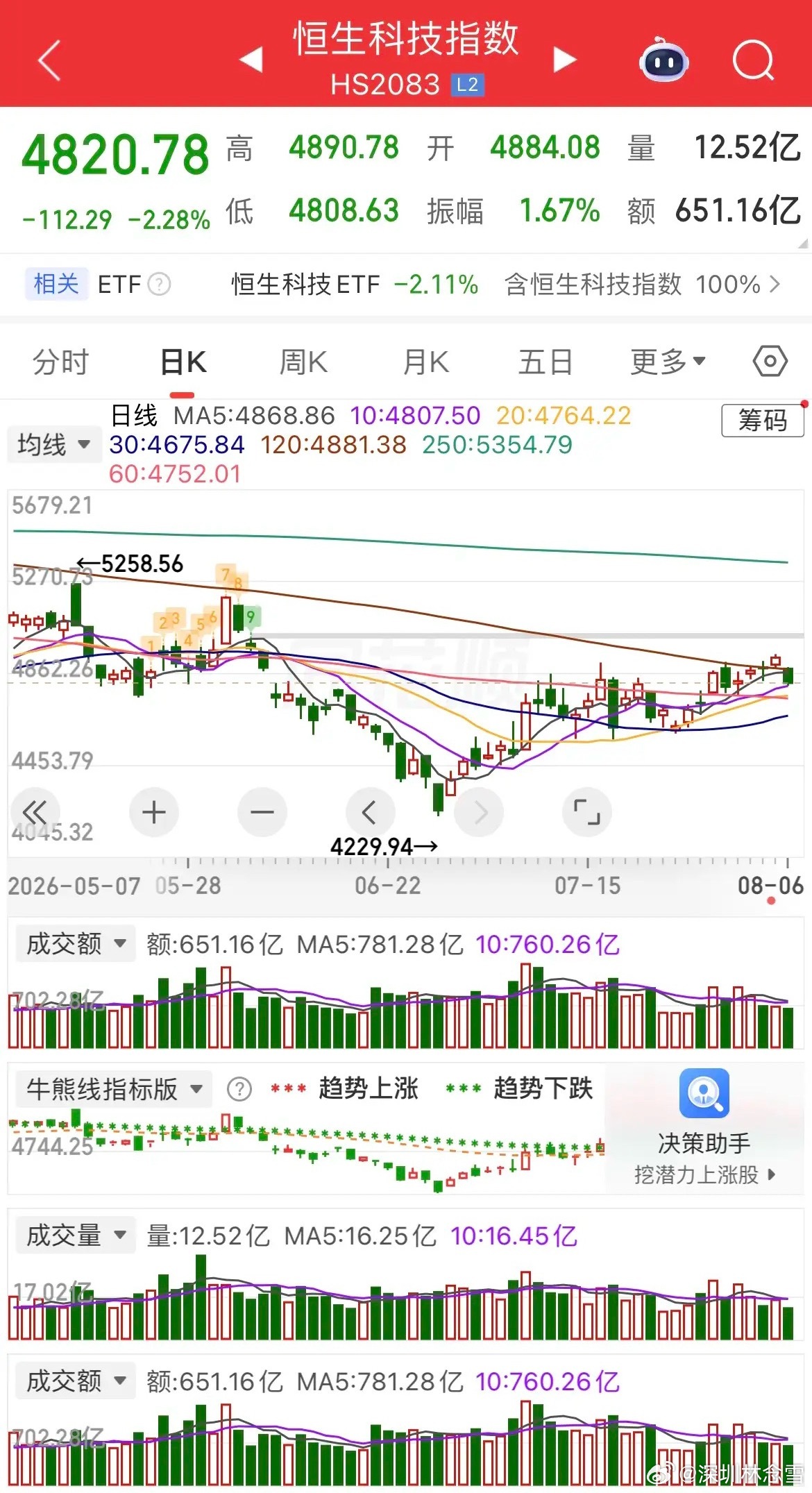Switch to the next index with right triangle
The image size is (812, 1493).
(565, 60)
